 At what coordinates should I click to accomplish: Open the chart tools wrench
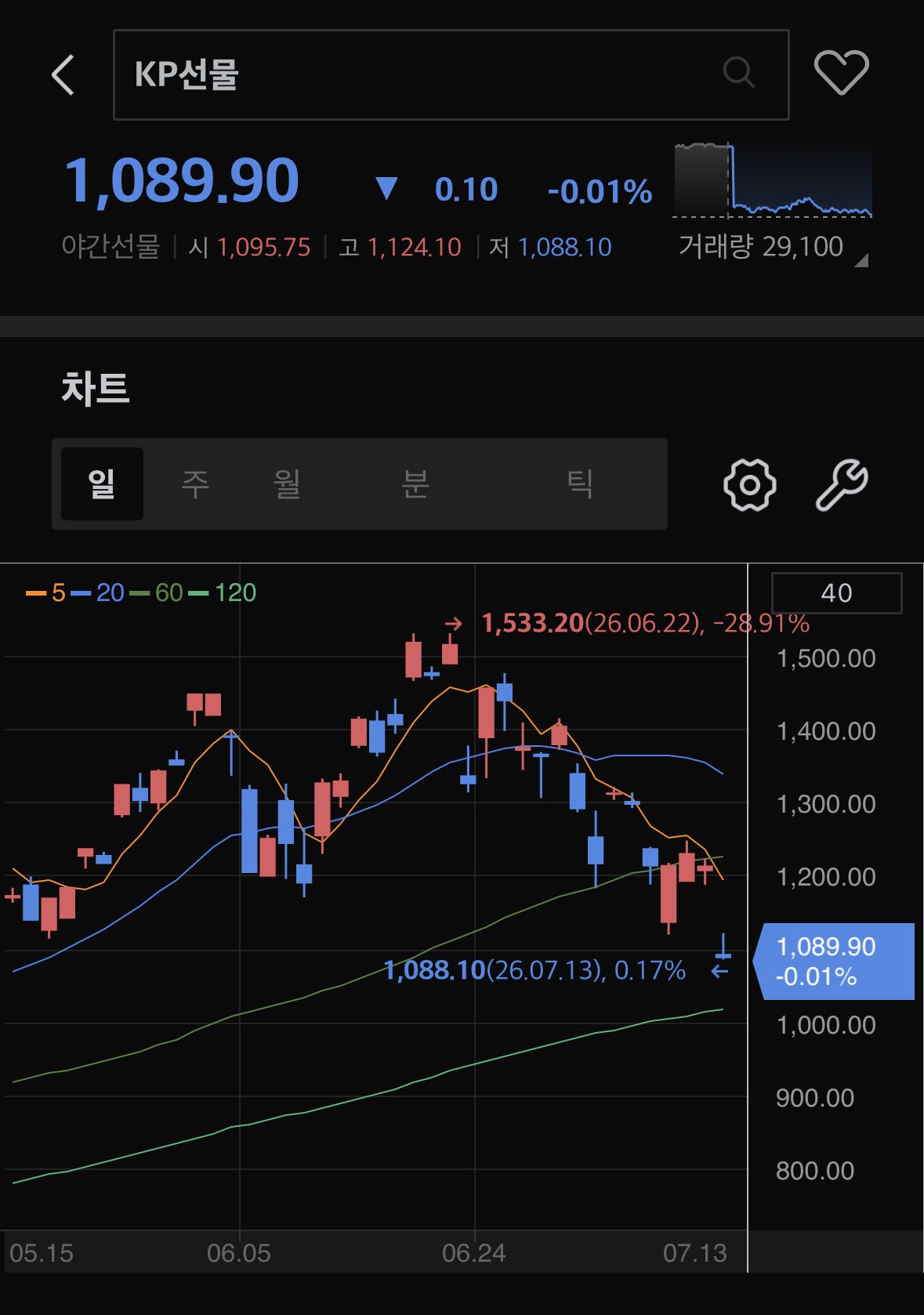842,485
